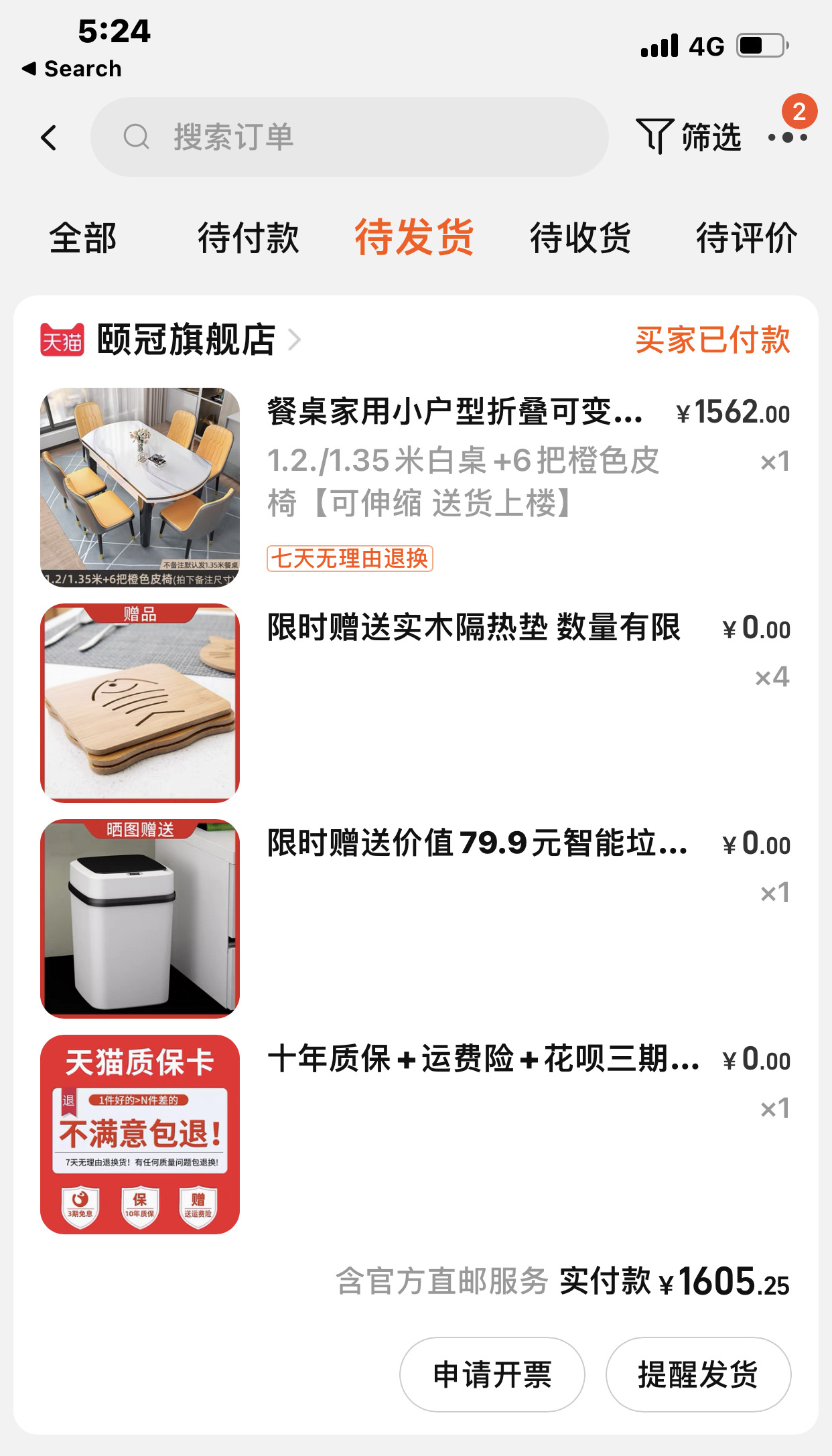Go back using the top-left arrow
The width and height of the screenshot is (832, 1456).
tap(48, 138)
